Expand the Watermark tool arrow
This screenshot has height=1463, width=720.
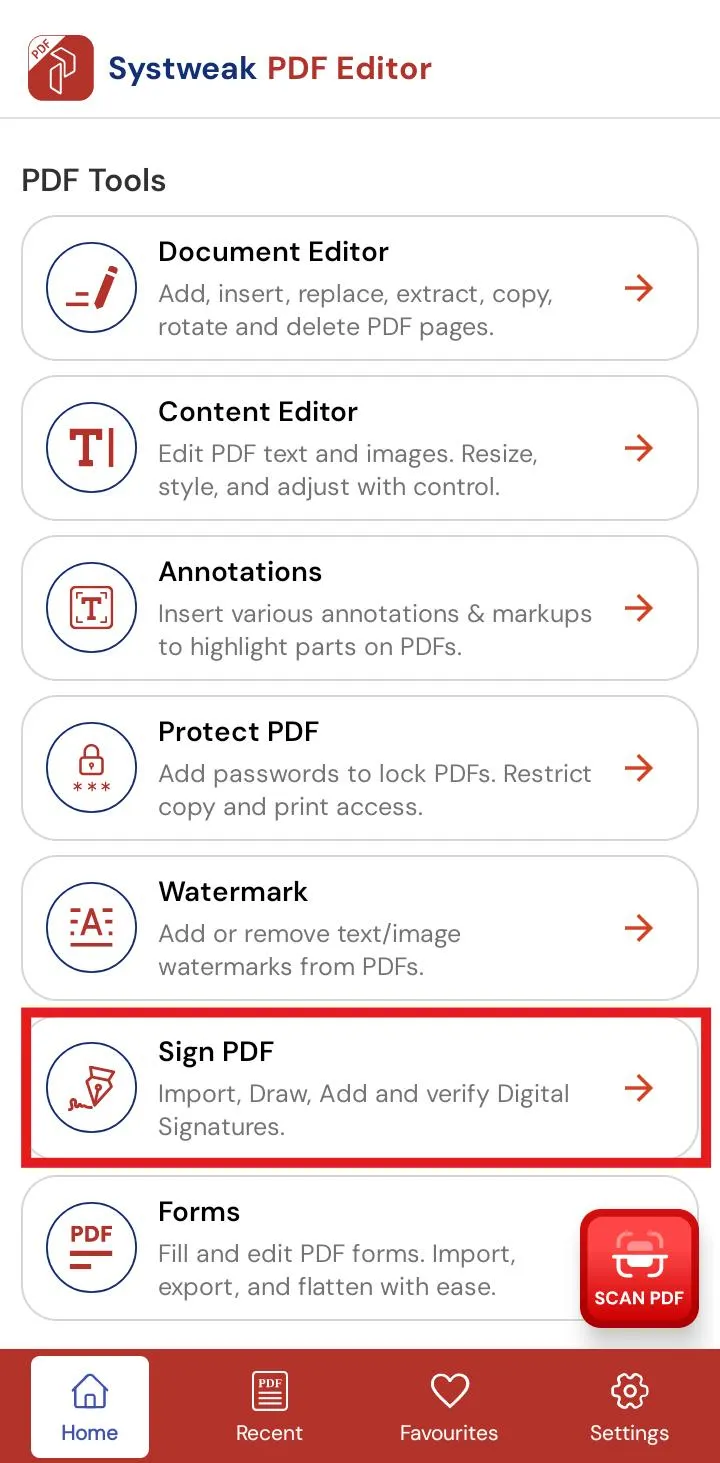(639, 928)
